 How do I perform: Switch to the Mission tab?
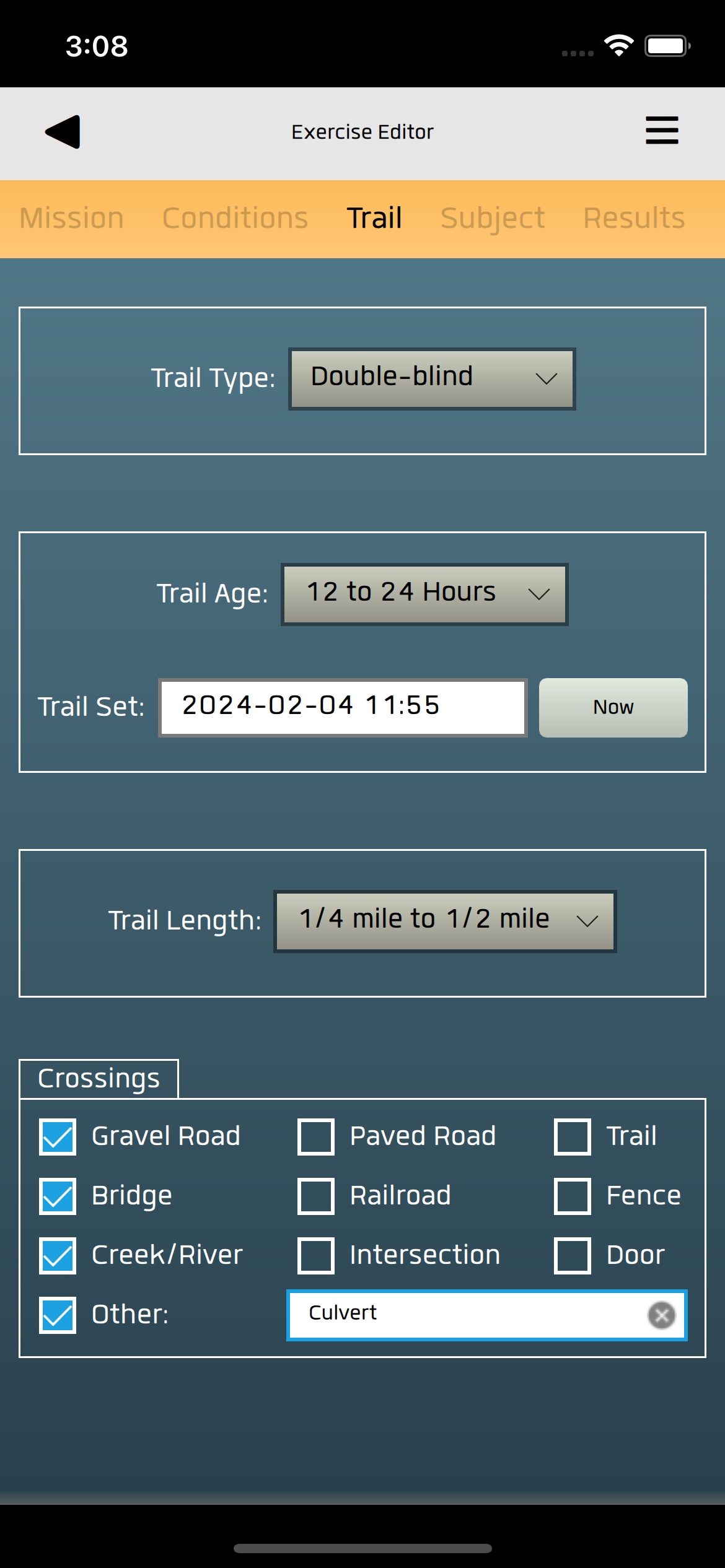pos(72,219)
